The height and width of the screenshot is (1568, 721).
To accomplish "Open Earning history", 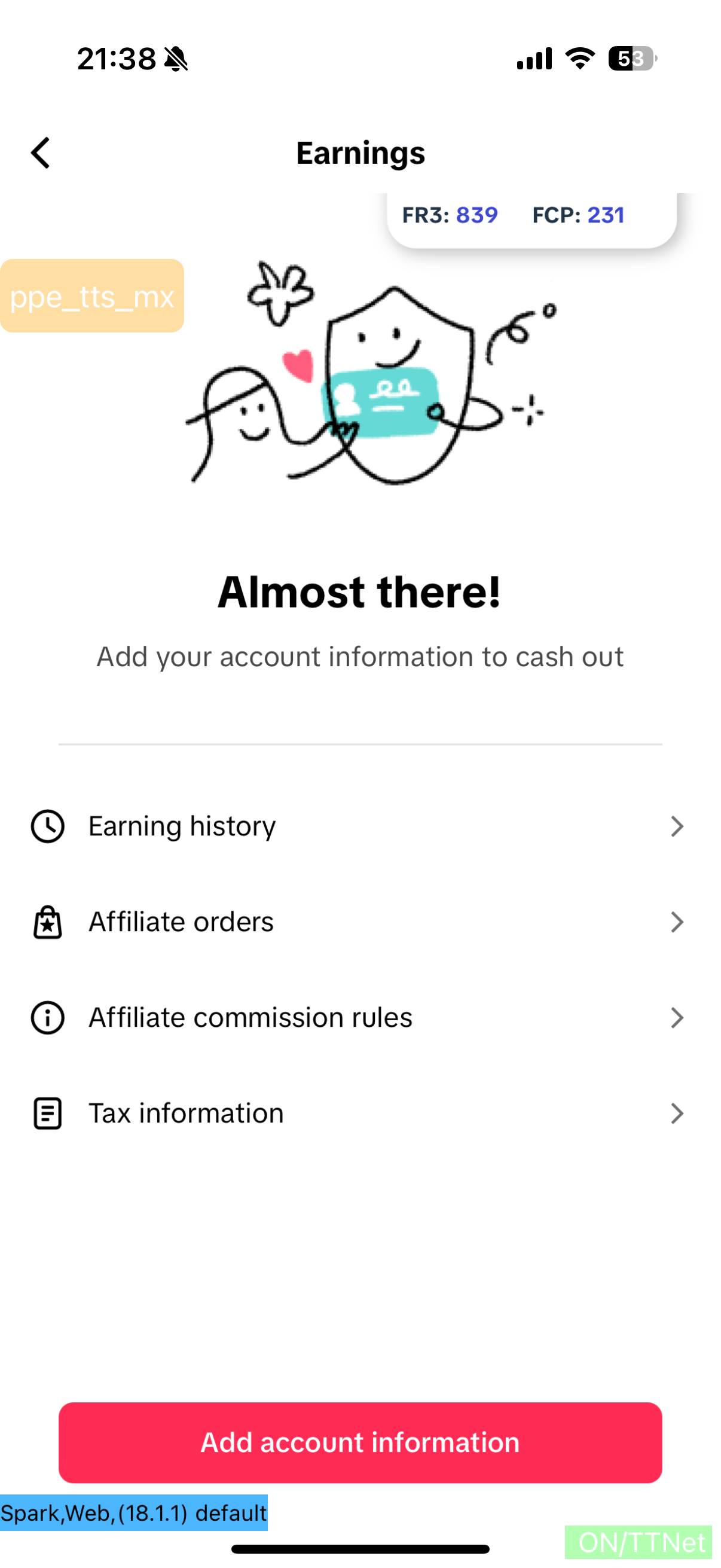I will point(359,826).
